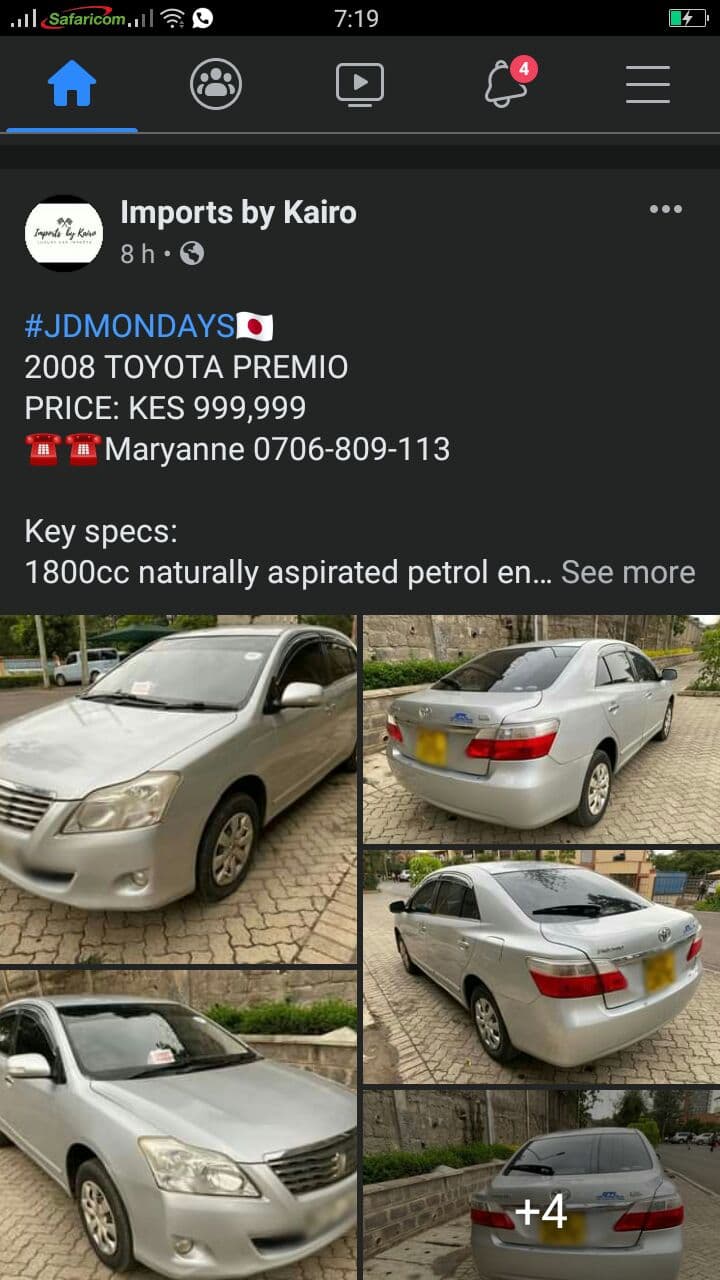Open Imports by Kairo profile picture
The image size is (720, 1280).
tap(64, 233)
